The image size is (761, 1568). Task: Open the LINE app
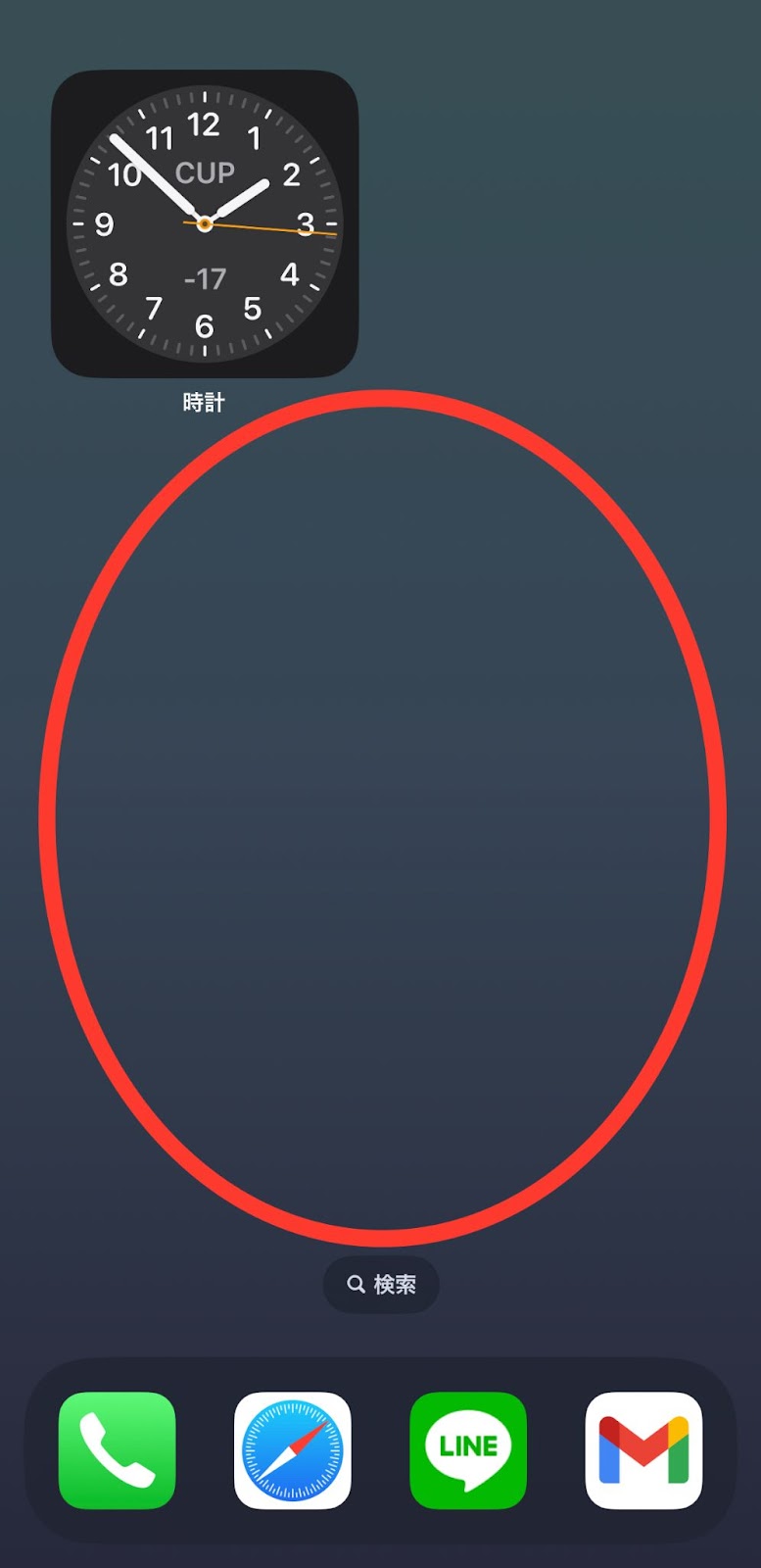[x=468, y=1450]
